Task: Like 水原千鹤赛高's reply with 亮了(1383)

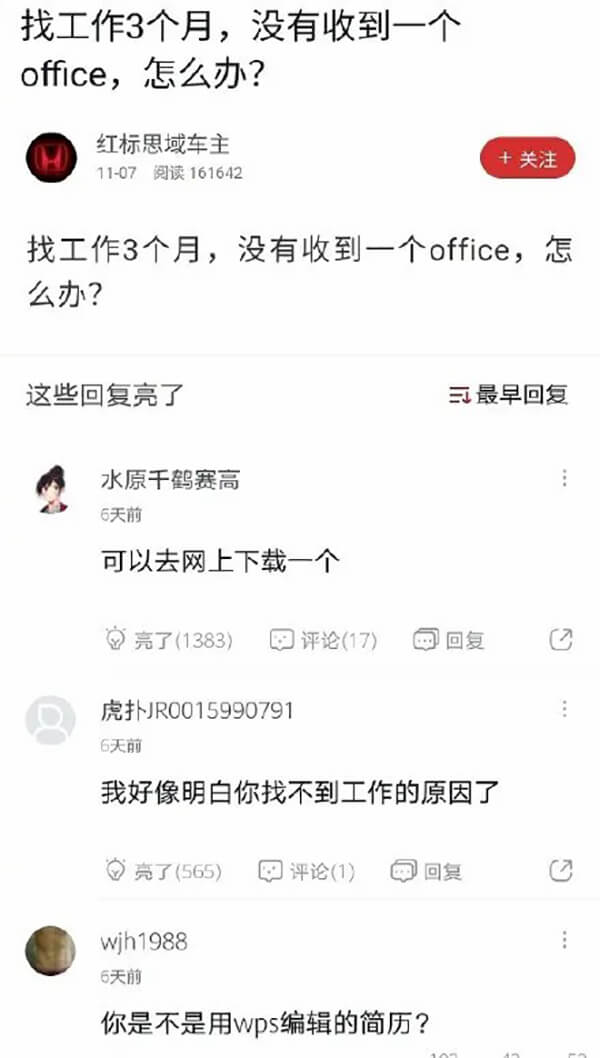Action: coord(168,640)
